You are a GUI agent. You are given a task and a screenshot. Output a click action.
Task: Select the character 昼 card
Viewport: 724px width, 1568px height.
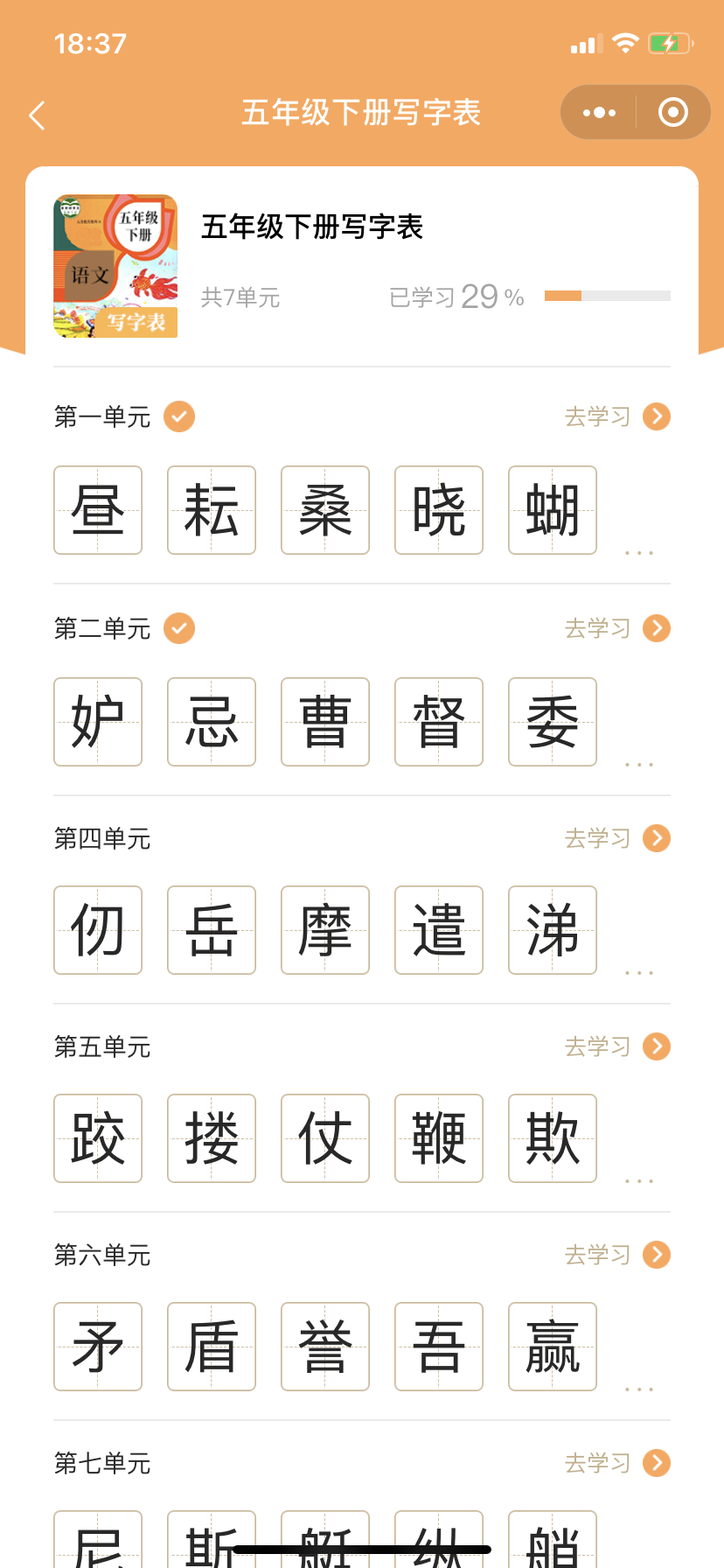pyautogui.click(x=98, y=510)
